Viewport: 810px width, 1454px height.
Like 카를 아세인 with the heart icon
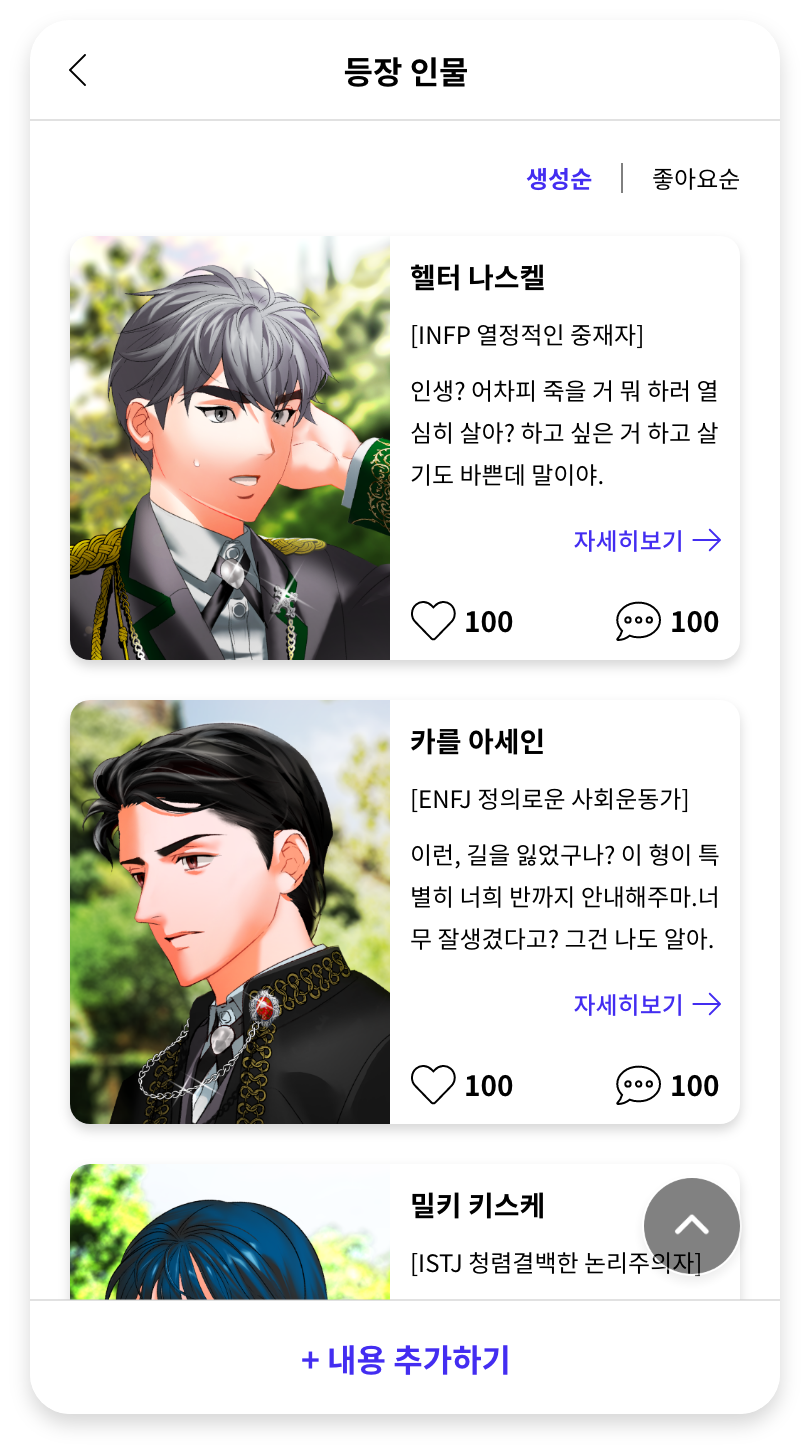pos(434,1085)
